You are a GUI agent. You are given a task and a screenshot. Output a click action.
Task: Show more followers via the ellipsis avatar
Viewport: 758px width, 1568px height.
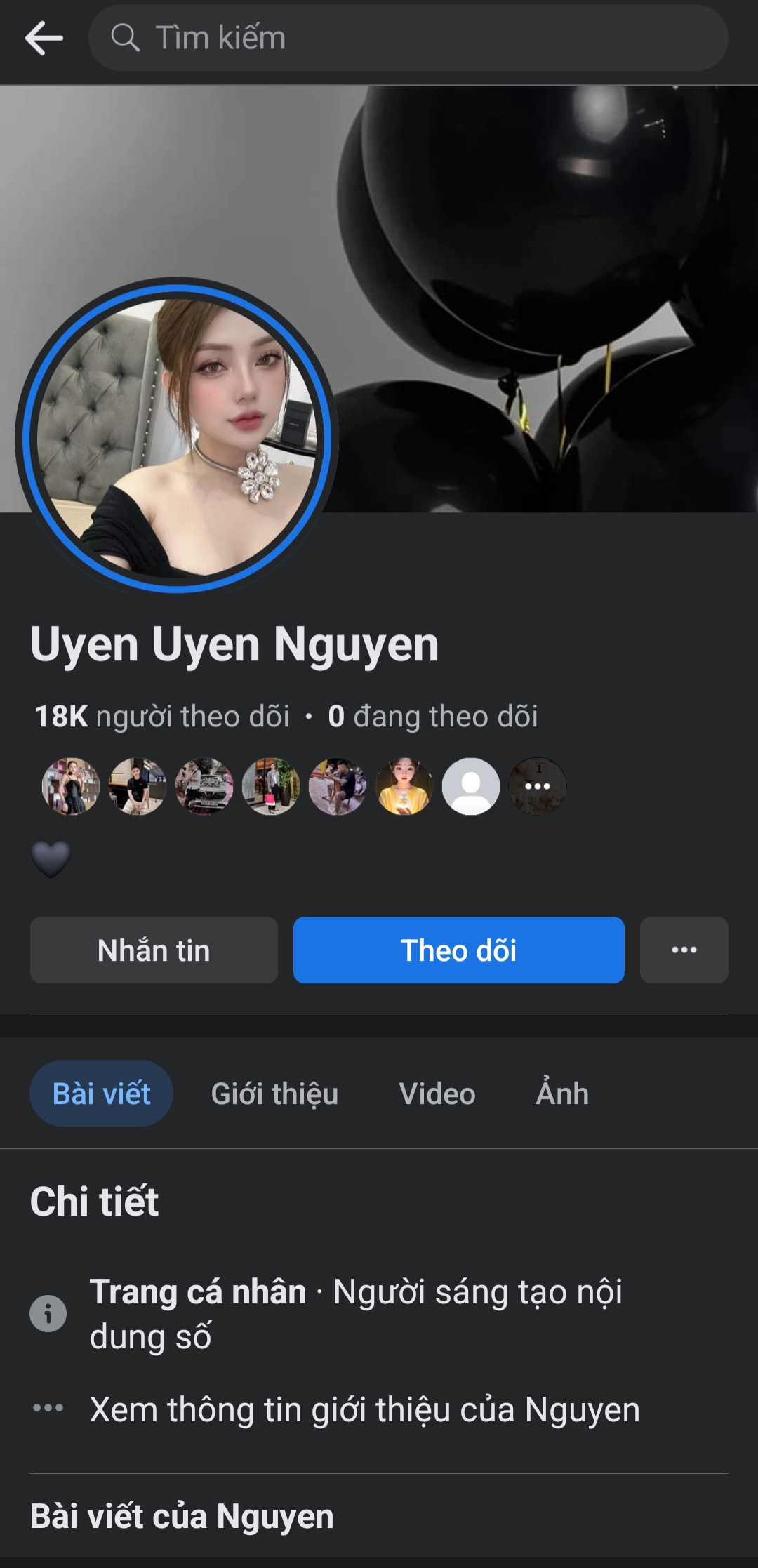coord(537,786)
